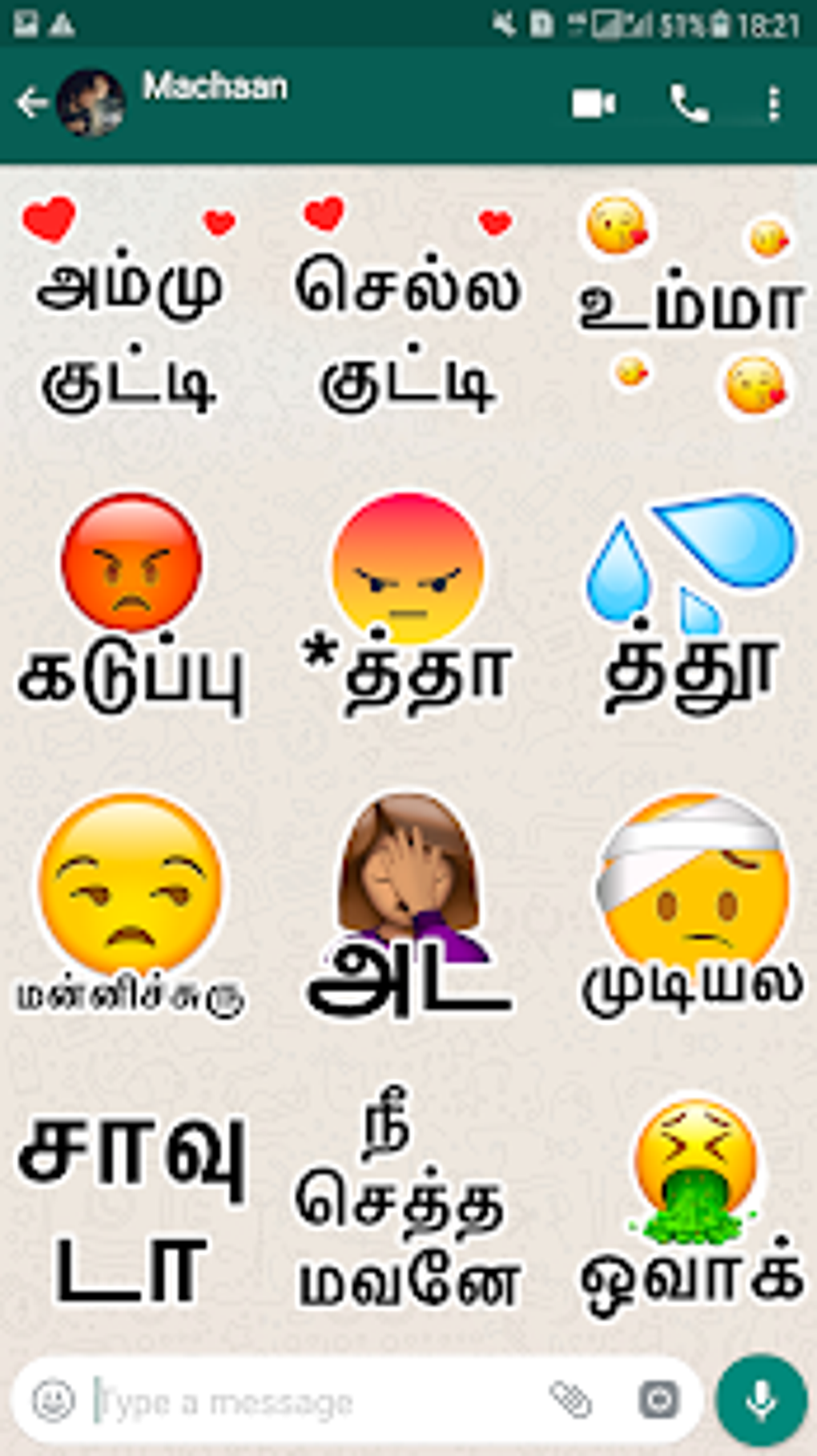Open the camera from the message bar
This screenshot has height=1456, width=817.
[658, 1400]
